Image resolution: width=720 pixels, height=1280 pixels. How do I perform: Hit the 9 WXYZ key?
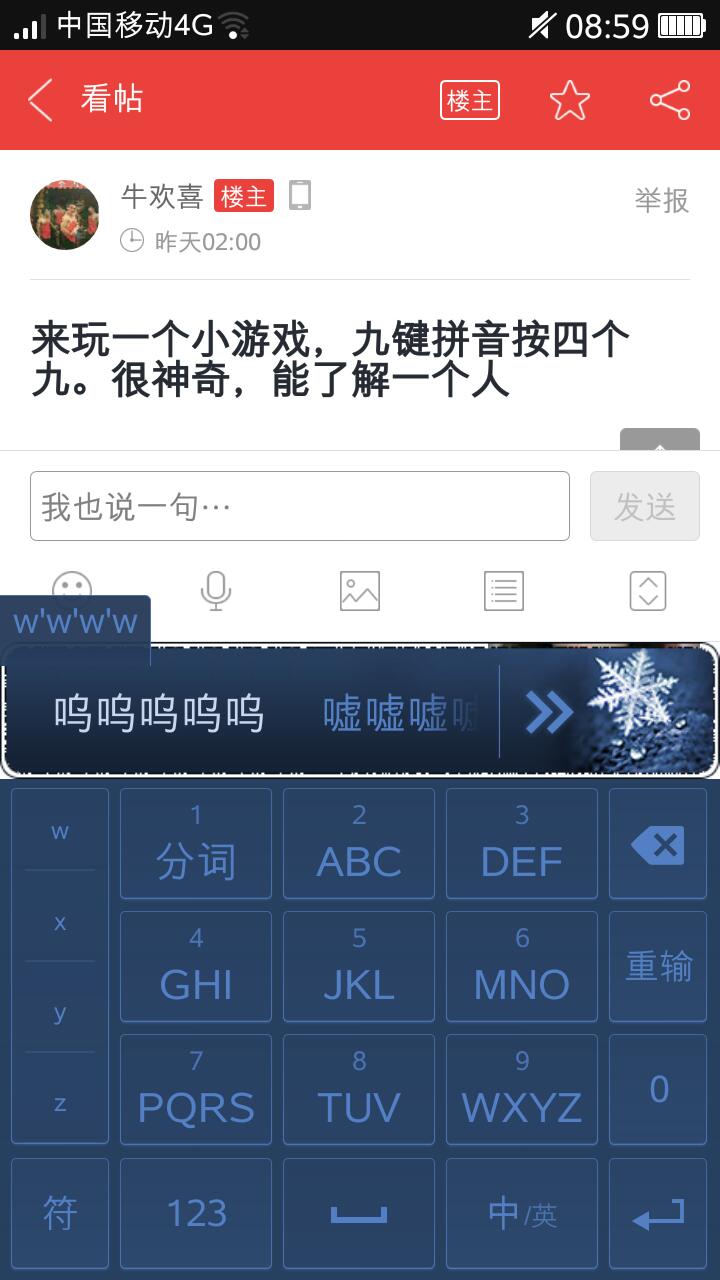pos(521,1089)
